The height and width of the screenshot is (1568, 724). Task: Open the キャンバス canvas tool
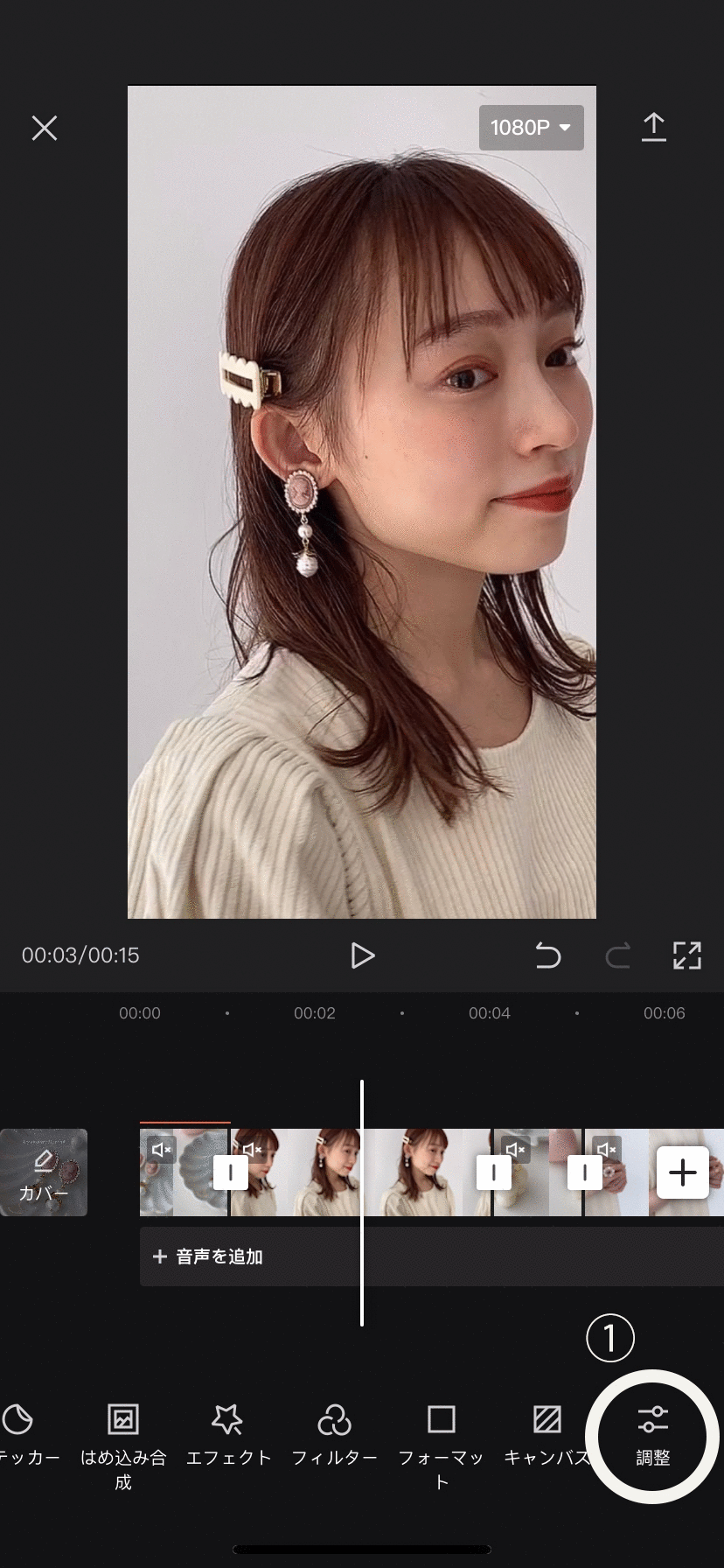coord(547,1436)
